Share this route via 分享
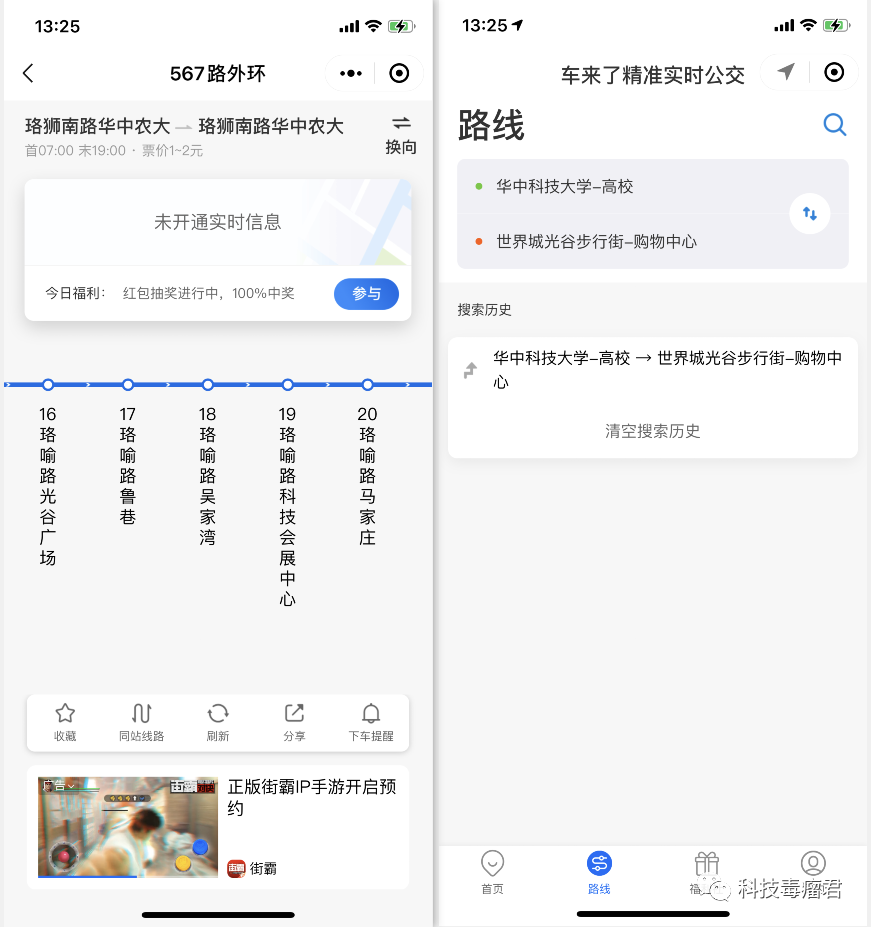The width and height of the screenshot is (871, 927). coord(294,722)
